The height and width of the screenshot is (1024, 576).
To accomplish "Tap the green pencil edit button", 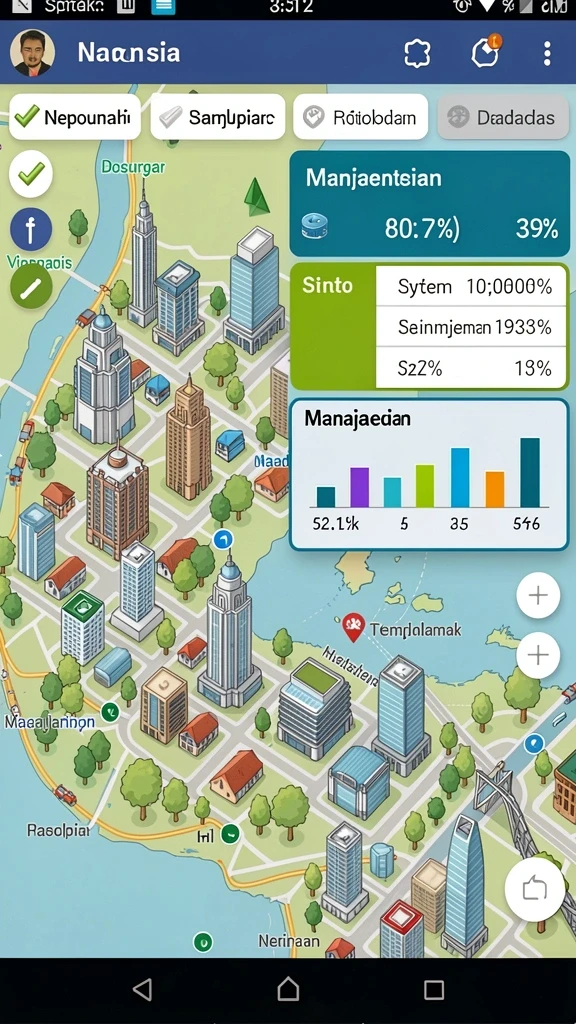I will coord(31,287).
